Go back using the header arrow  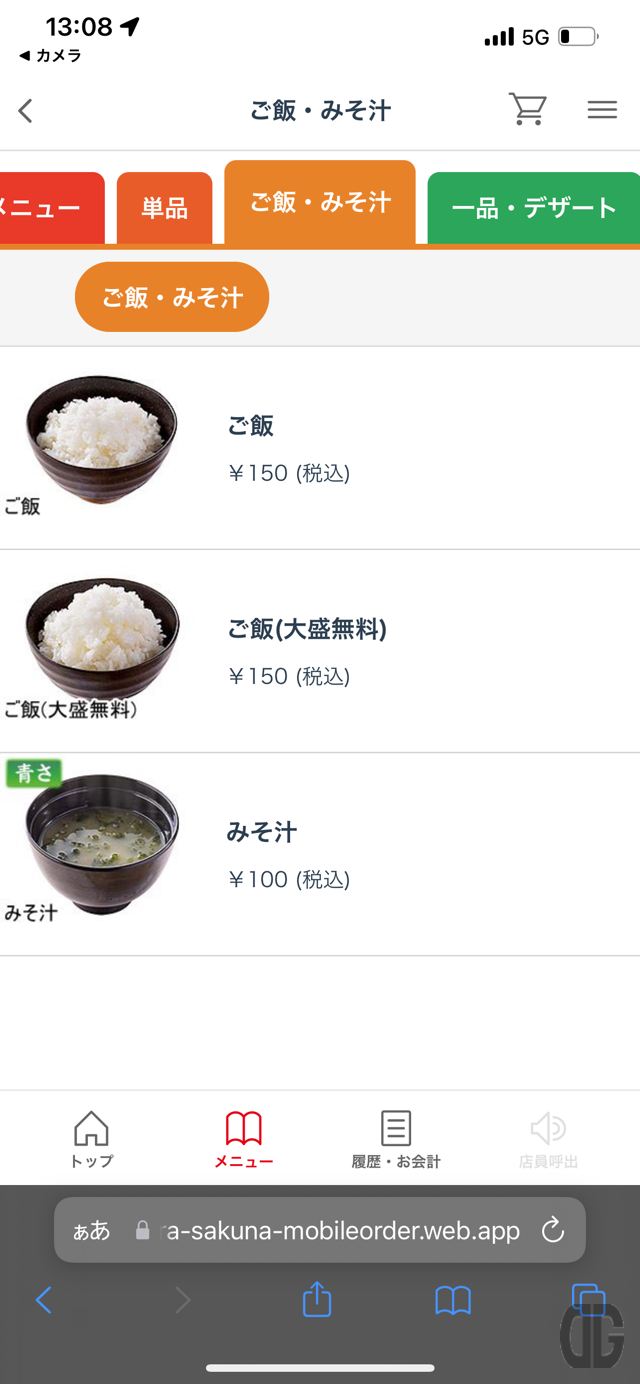click(26, 111)
